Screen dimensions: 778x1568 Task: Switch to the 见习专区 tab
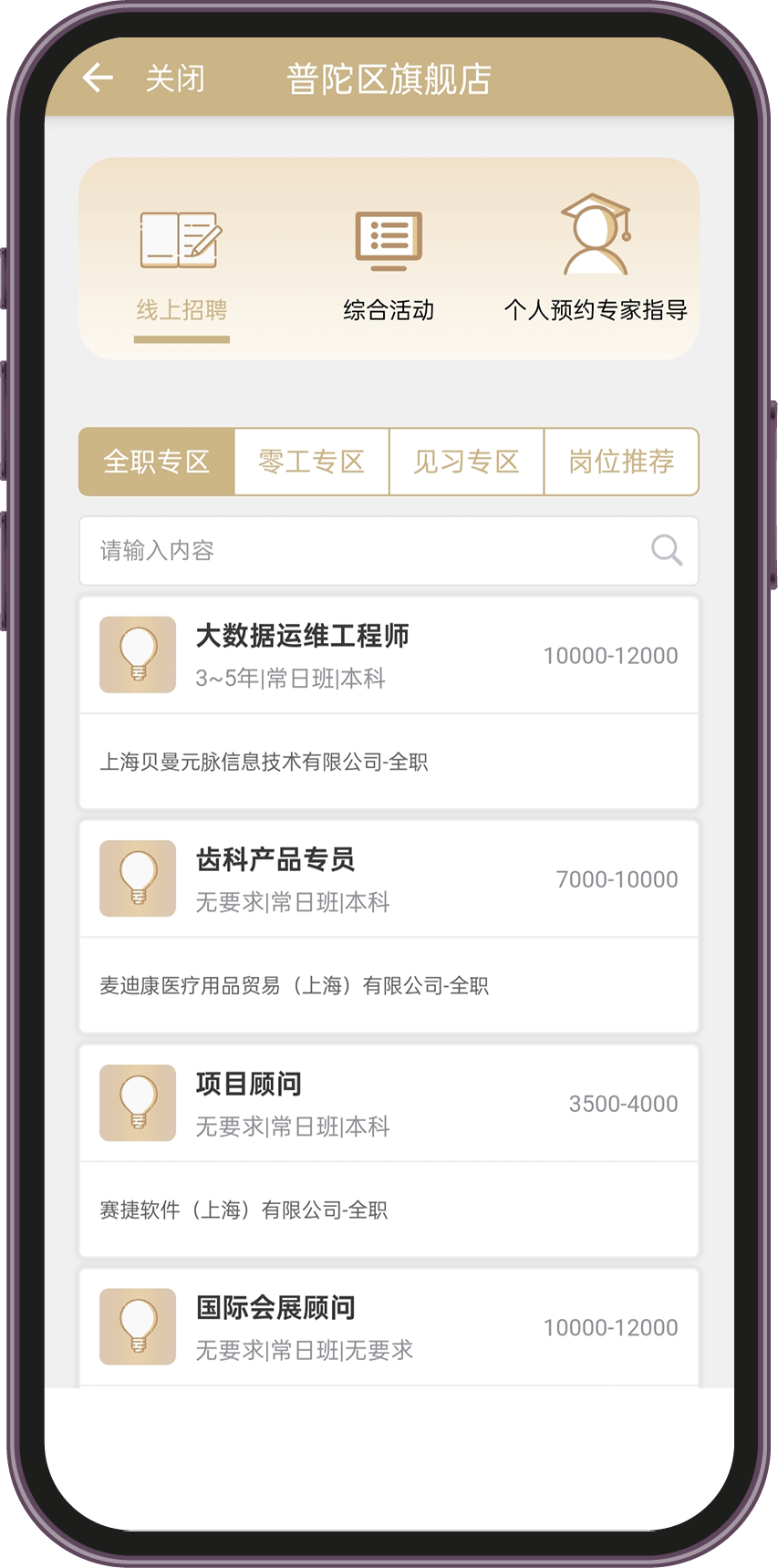click(x=467, y=462)
